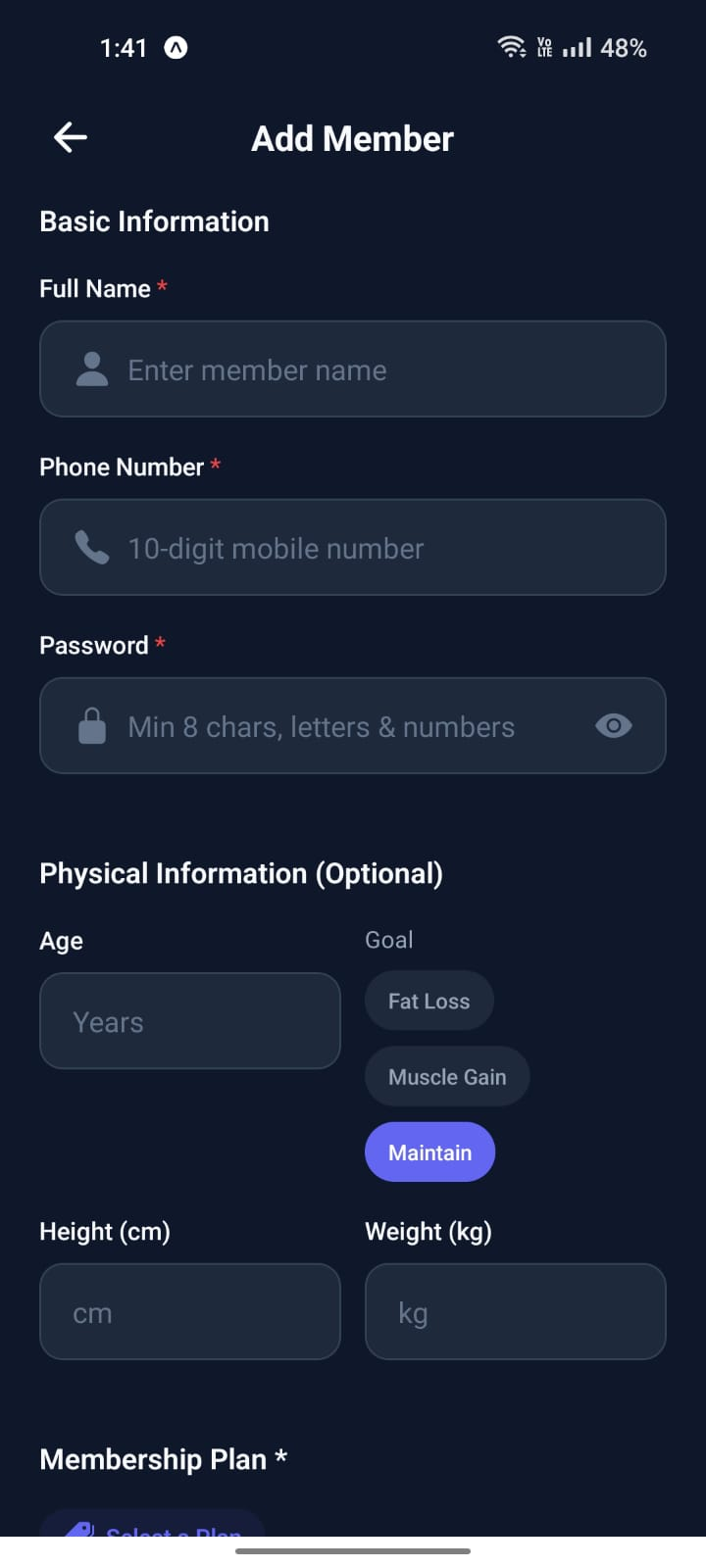The image size is (706, 1568).
Task: Click the battery percentage indicator
Action: tap(625, 47)
